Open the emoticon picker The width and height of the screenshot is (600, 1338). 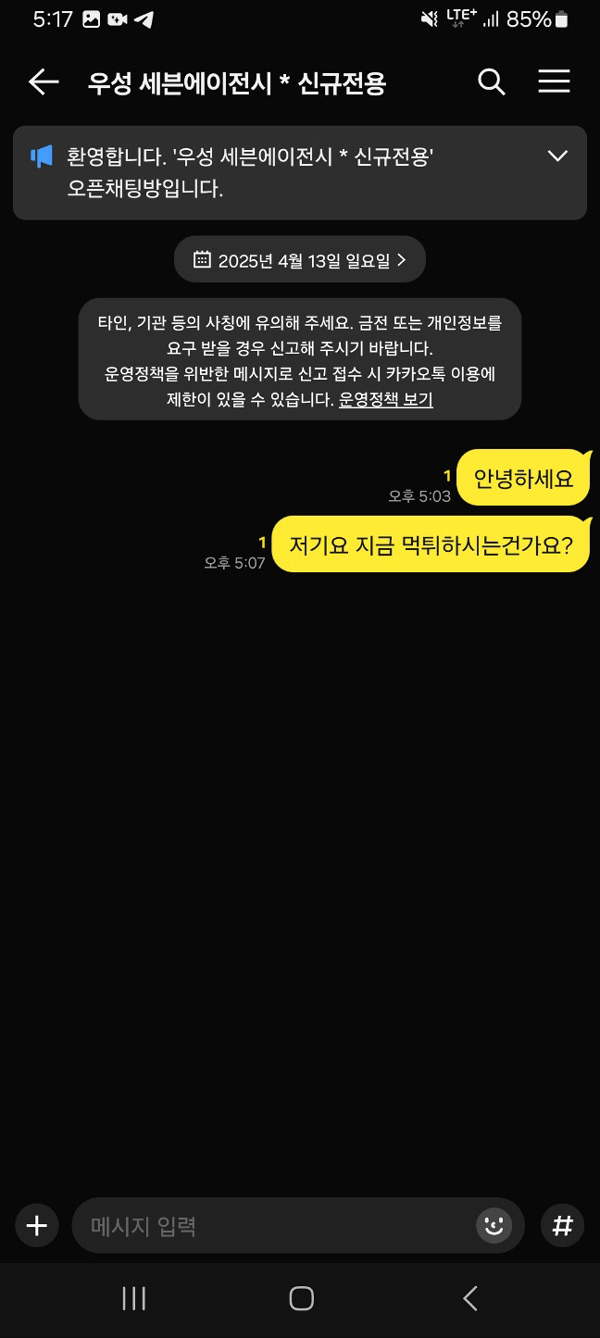[x=493, y=1225]
